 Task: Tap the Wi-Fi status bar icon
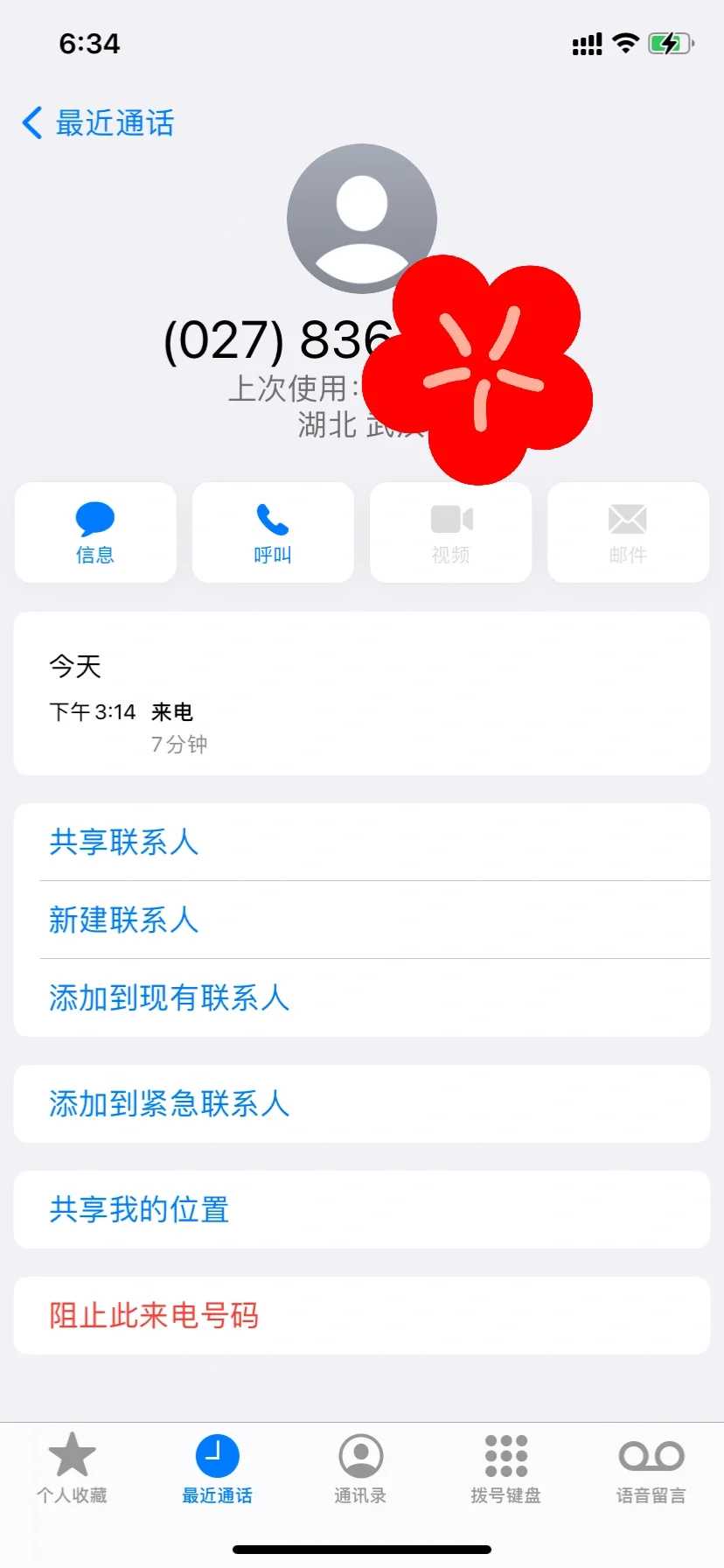(x=626, y=43)
